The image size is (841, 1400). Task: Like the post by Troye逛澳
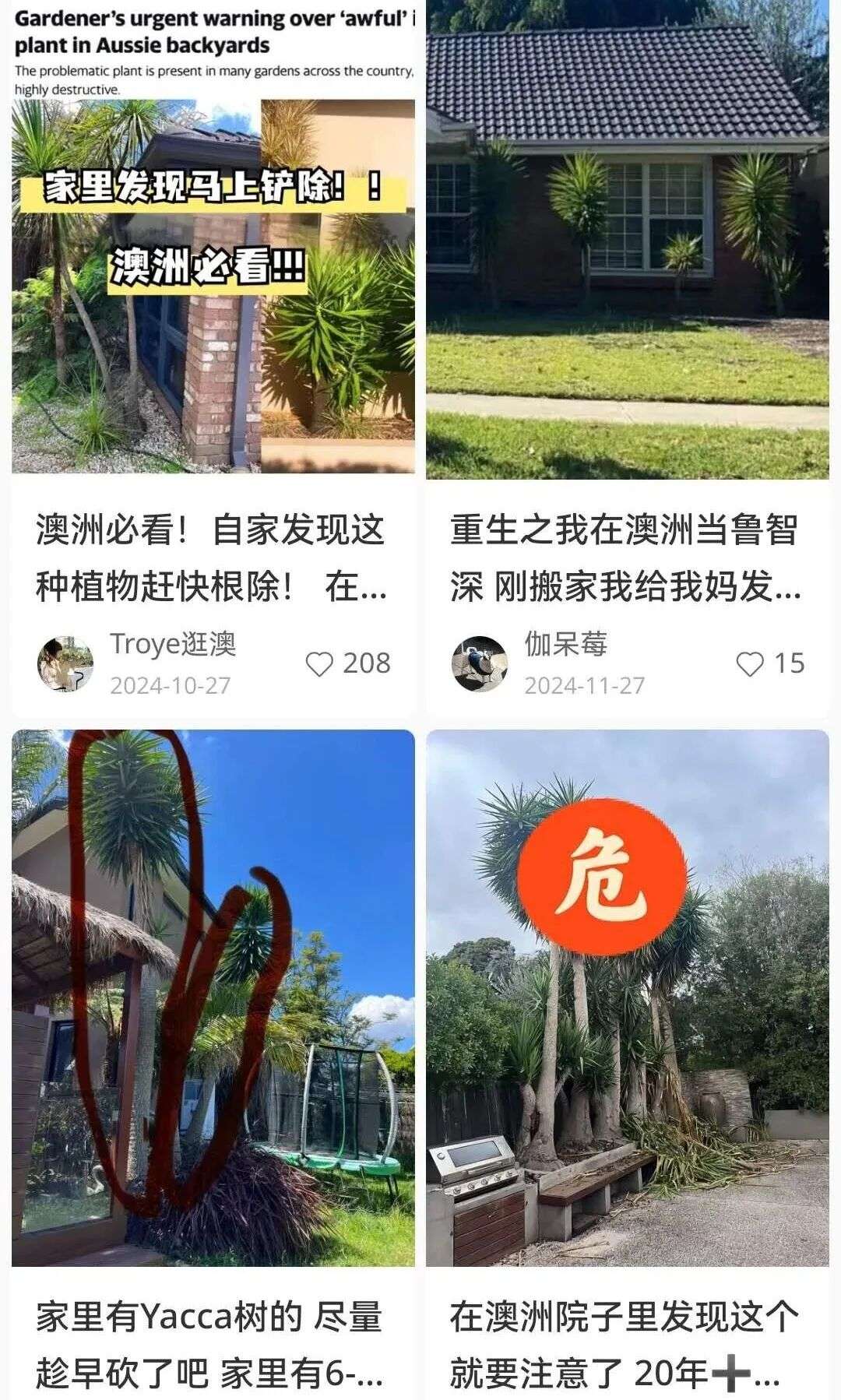coord(319,664)
